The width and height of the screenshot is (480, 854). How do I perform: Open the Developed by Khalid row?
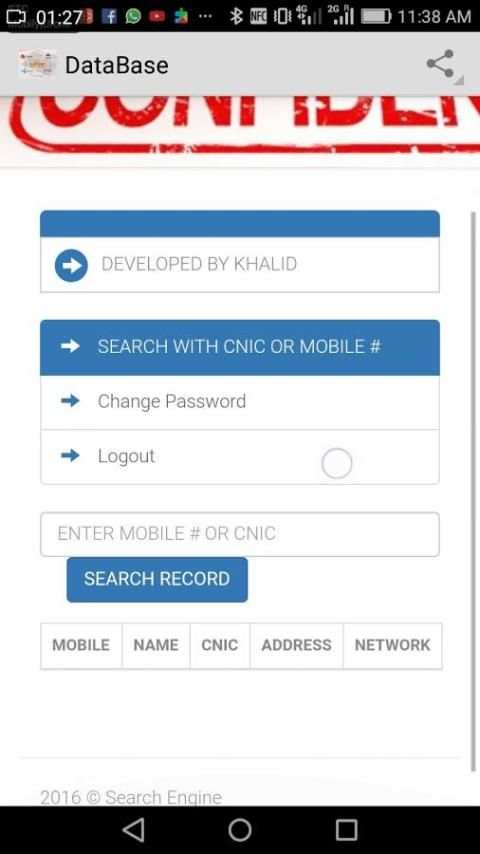[240, 265]
